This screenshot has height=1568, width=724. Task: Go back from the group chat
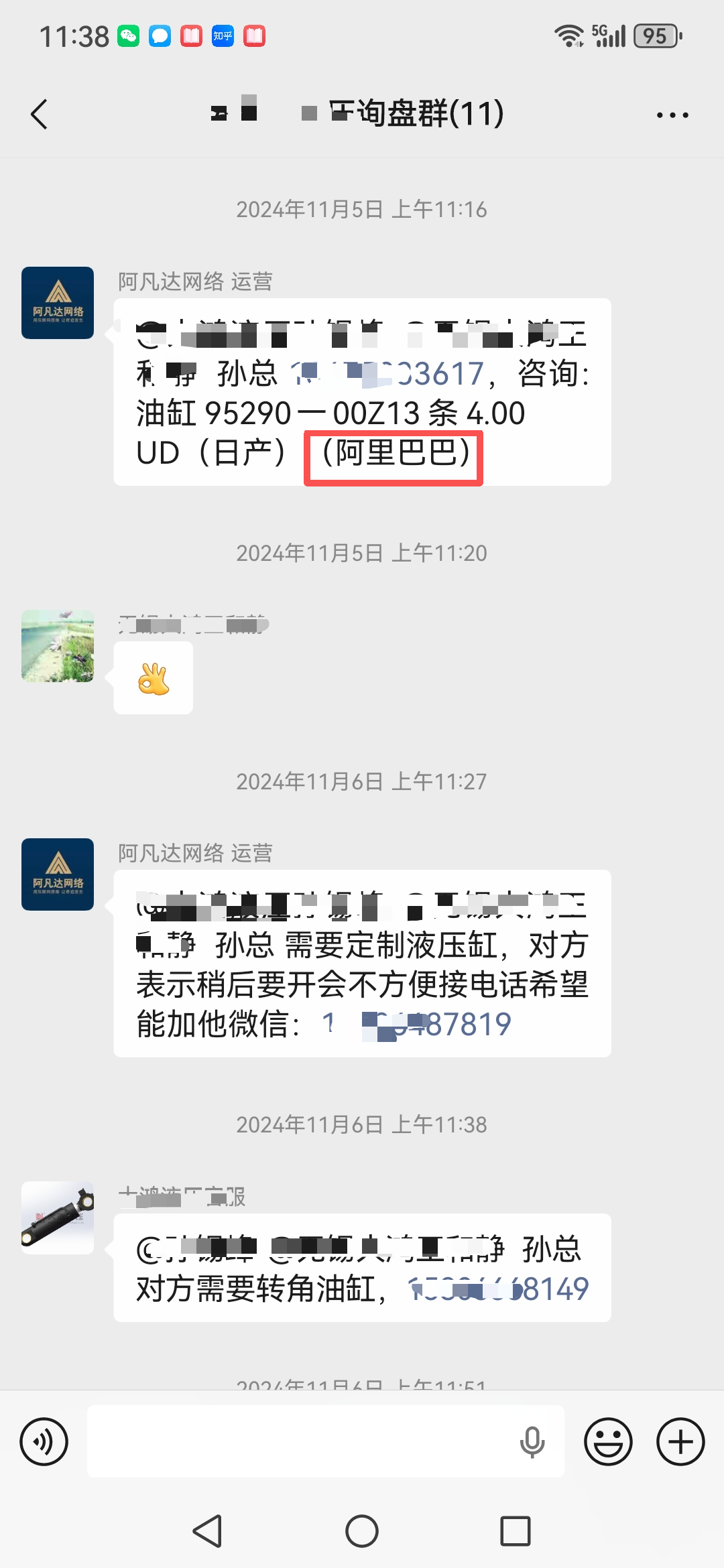coord(40,115)
